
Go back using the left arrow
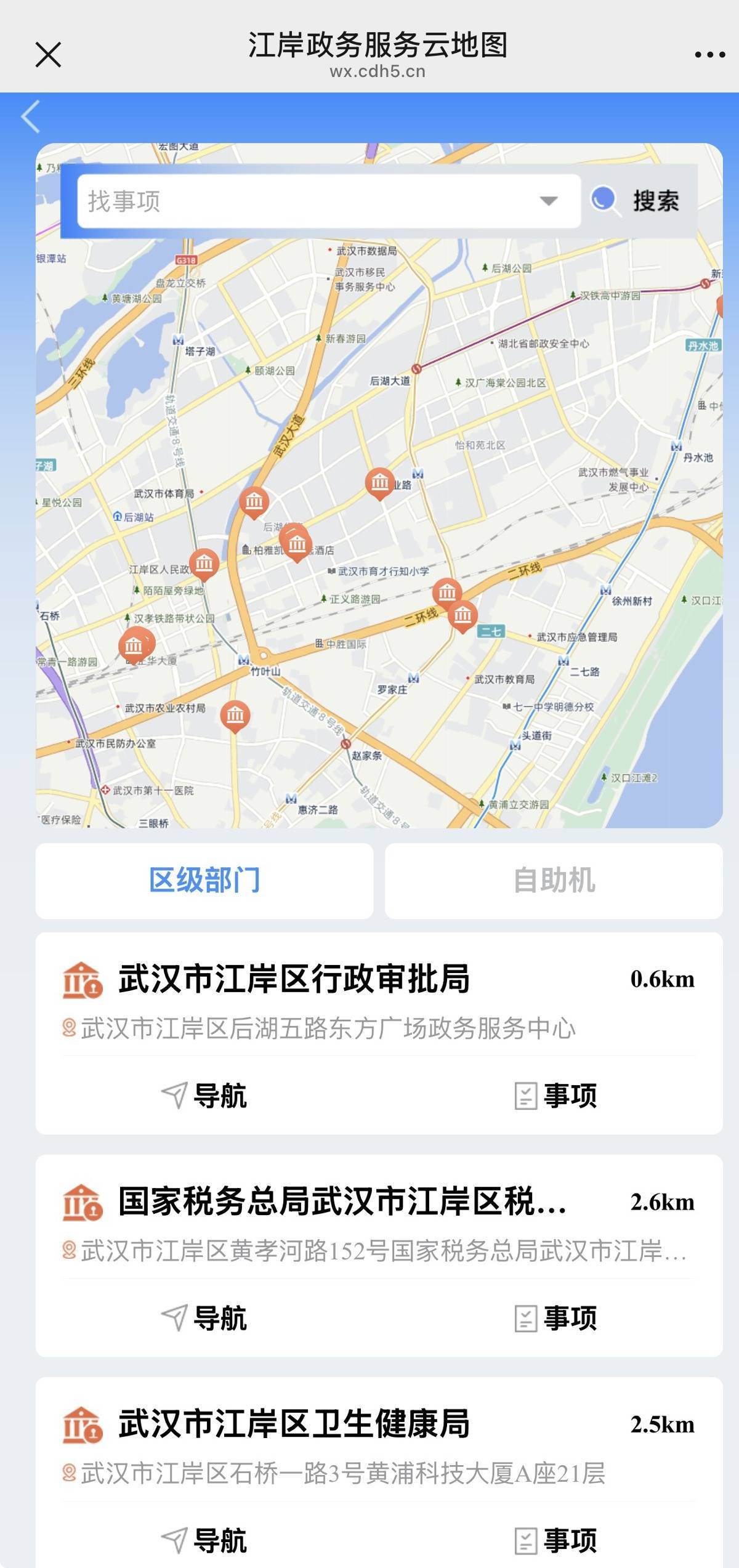pyautogui.click(x=31, y=116)
